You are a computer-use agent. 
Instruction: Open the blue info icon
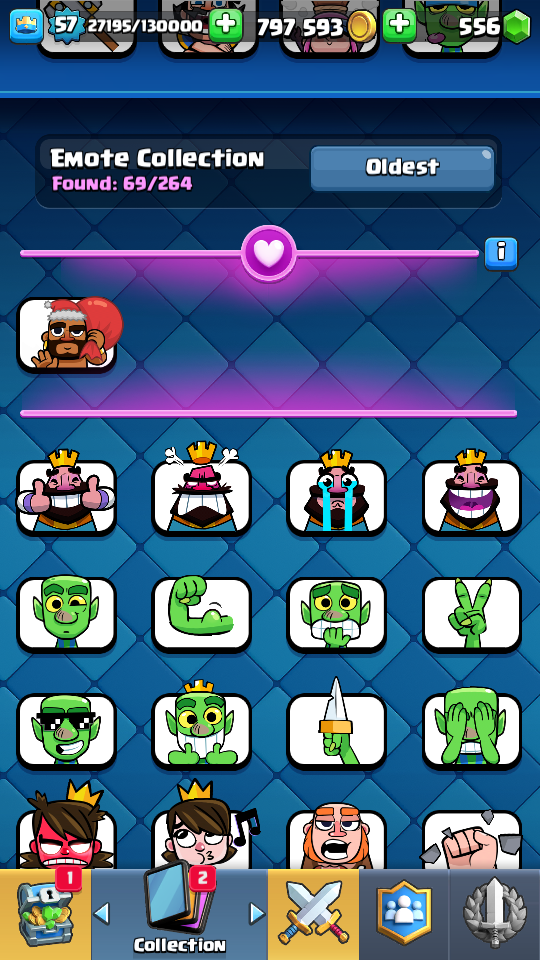501,253
